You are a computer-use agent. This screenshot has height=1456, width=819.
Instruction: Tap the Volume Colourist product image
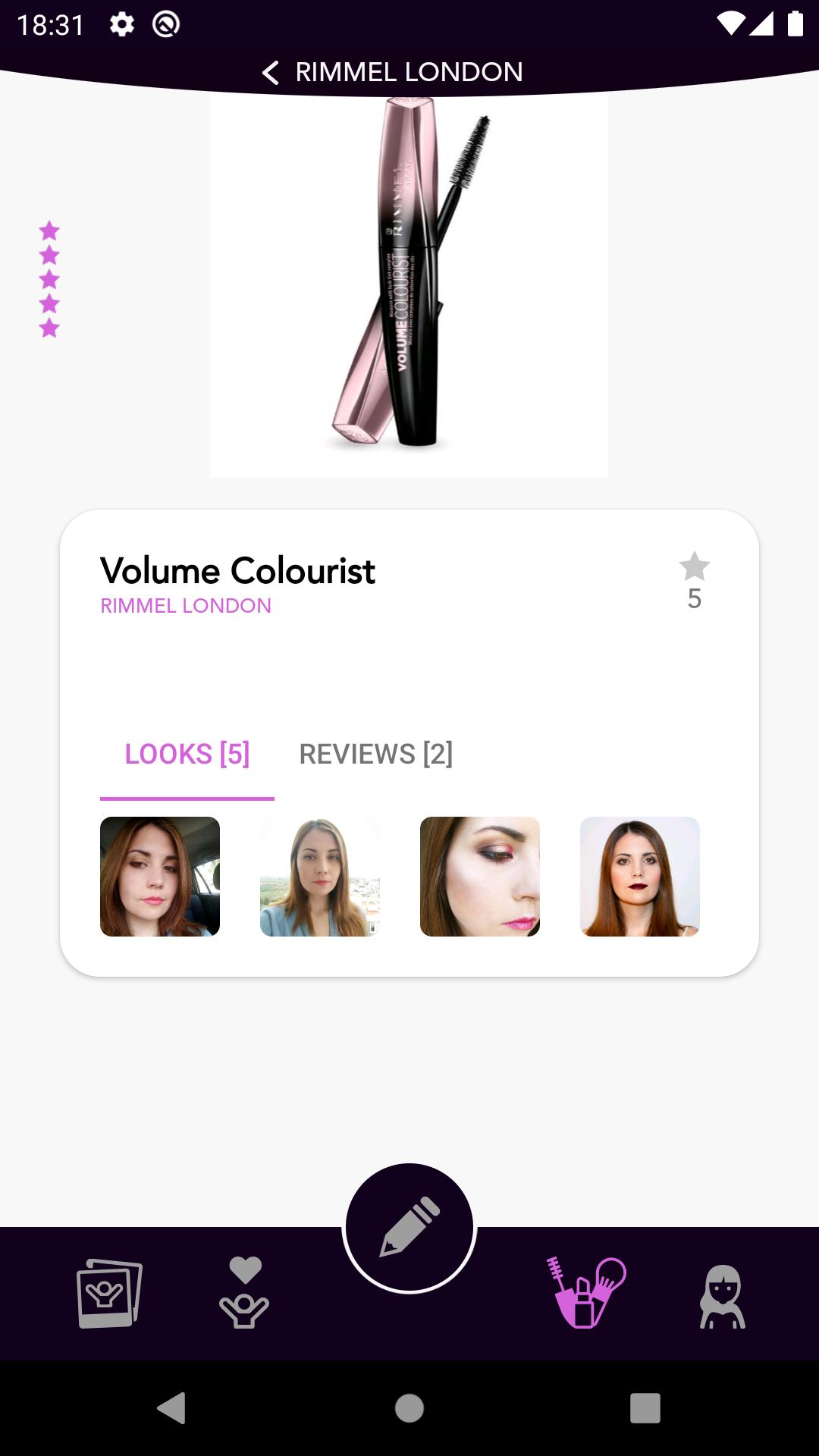tap(409, 284)
